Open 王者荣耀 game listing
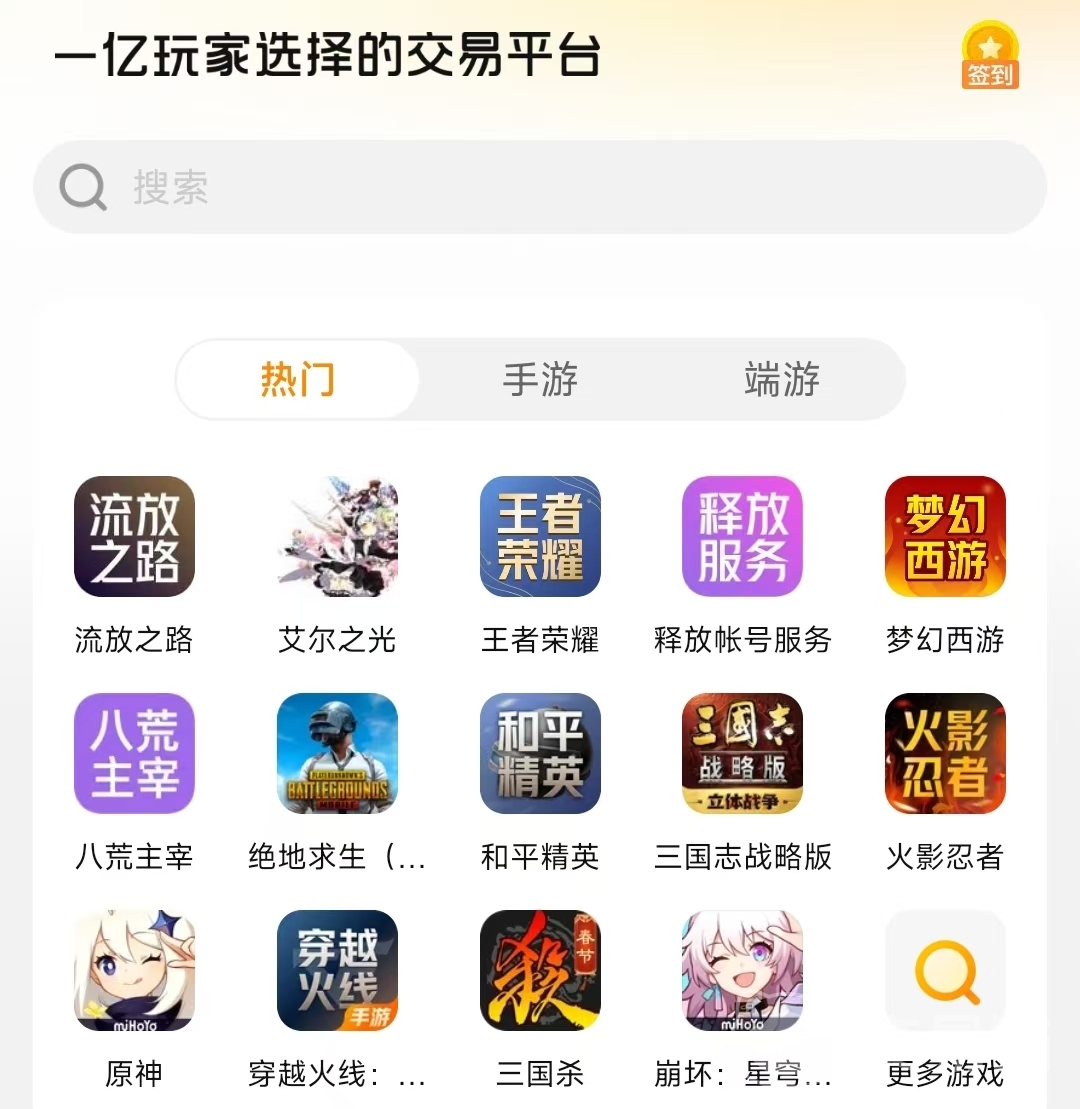Image resolution: width=1080 pixels, height=1109 pixels. 540,537
